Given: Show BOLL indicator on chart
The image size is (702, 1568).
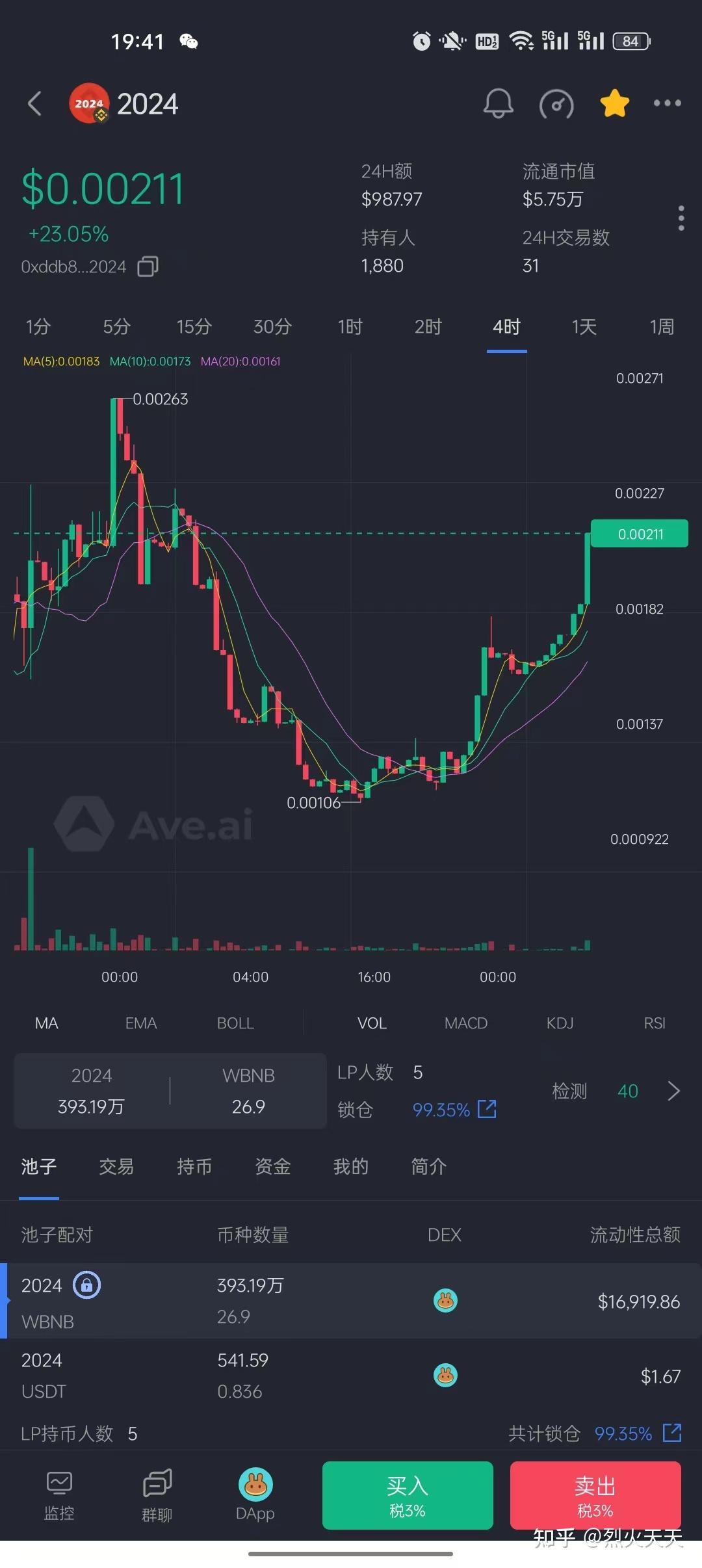Looking at the screenshot, I should [235, 1023].
